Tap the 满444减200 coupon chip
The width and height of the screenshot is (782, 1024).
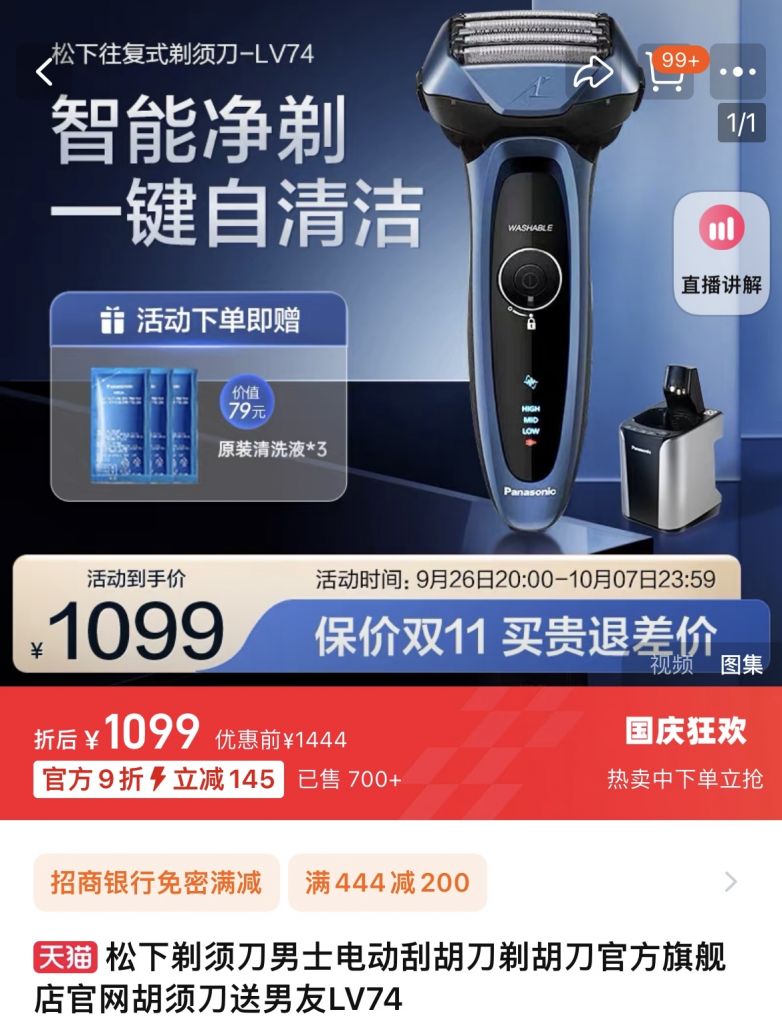(x=387, y=882)
